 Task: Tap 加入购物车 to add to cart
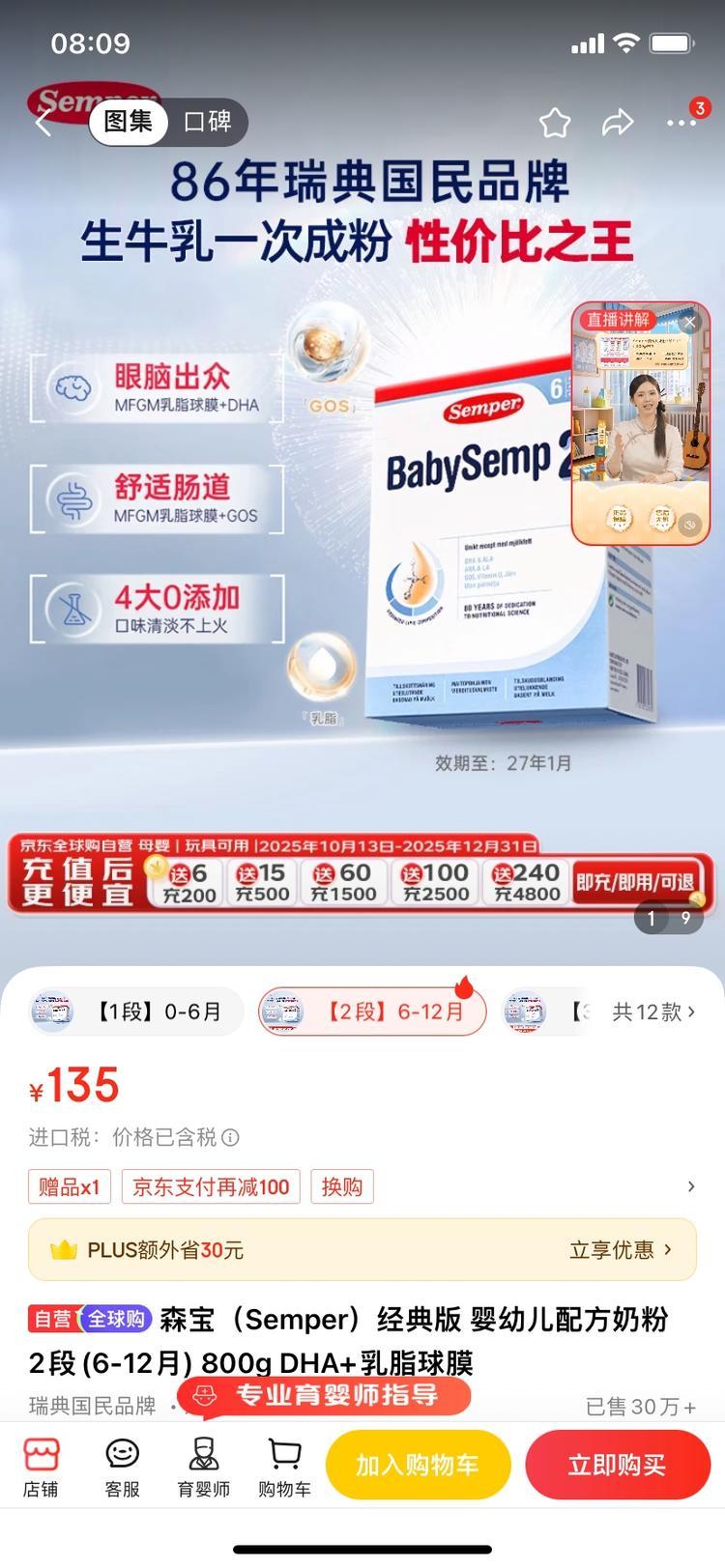pos(417,1465)
